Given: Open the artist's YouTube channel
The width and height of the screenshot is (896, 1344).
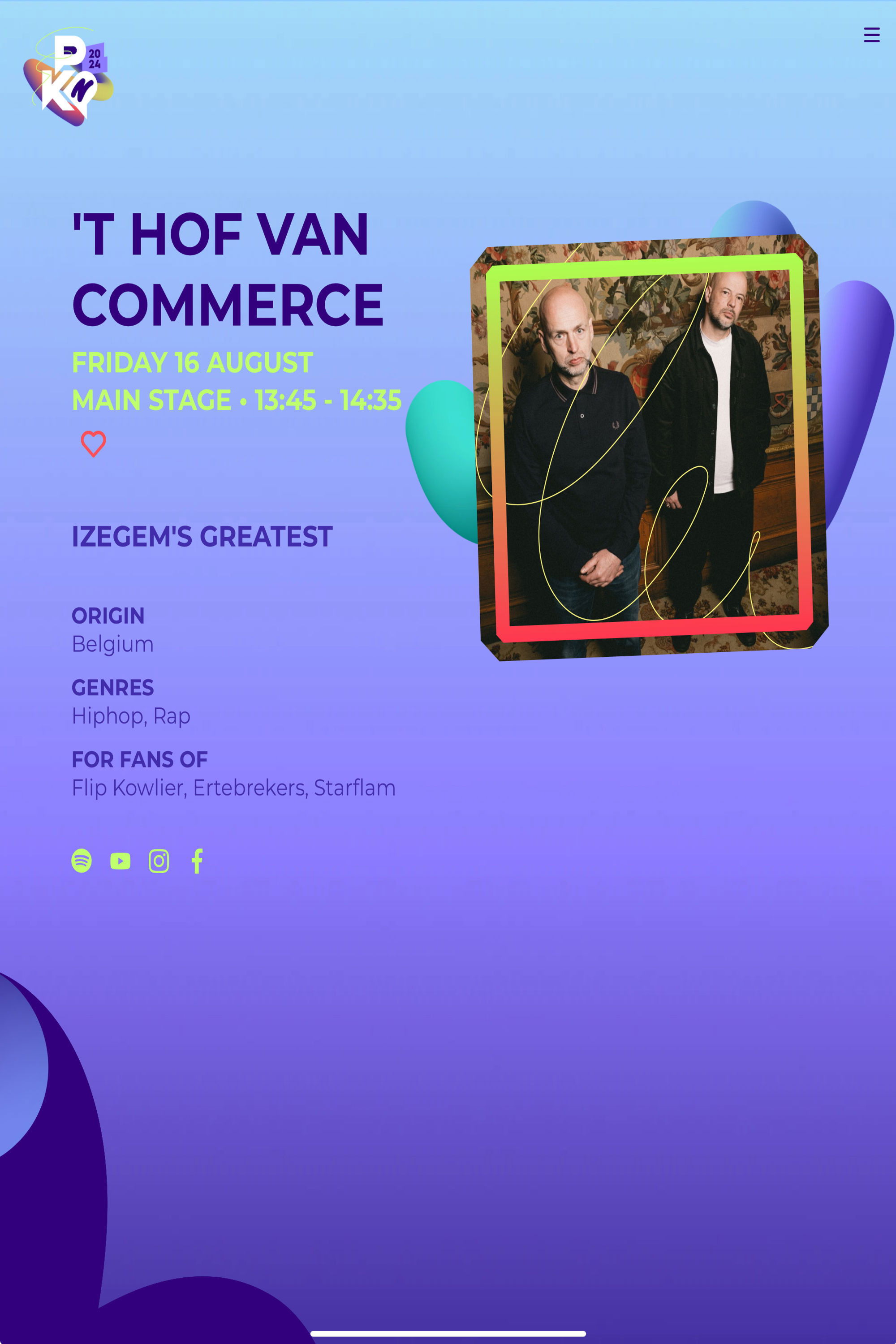Looking at the screenshot, I should 120,861.
